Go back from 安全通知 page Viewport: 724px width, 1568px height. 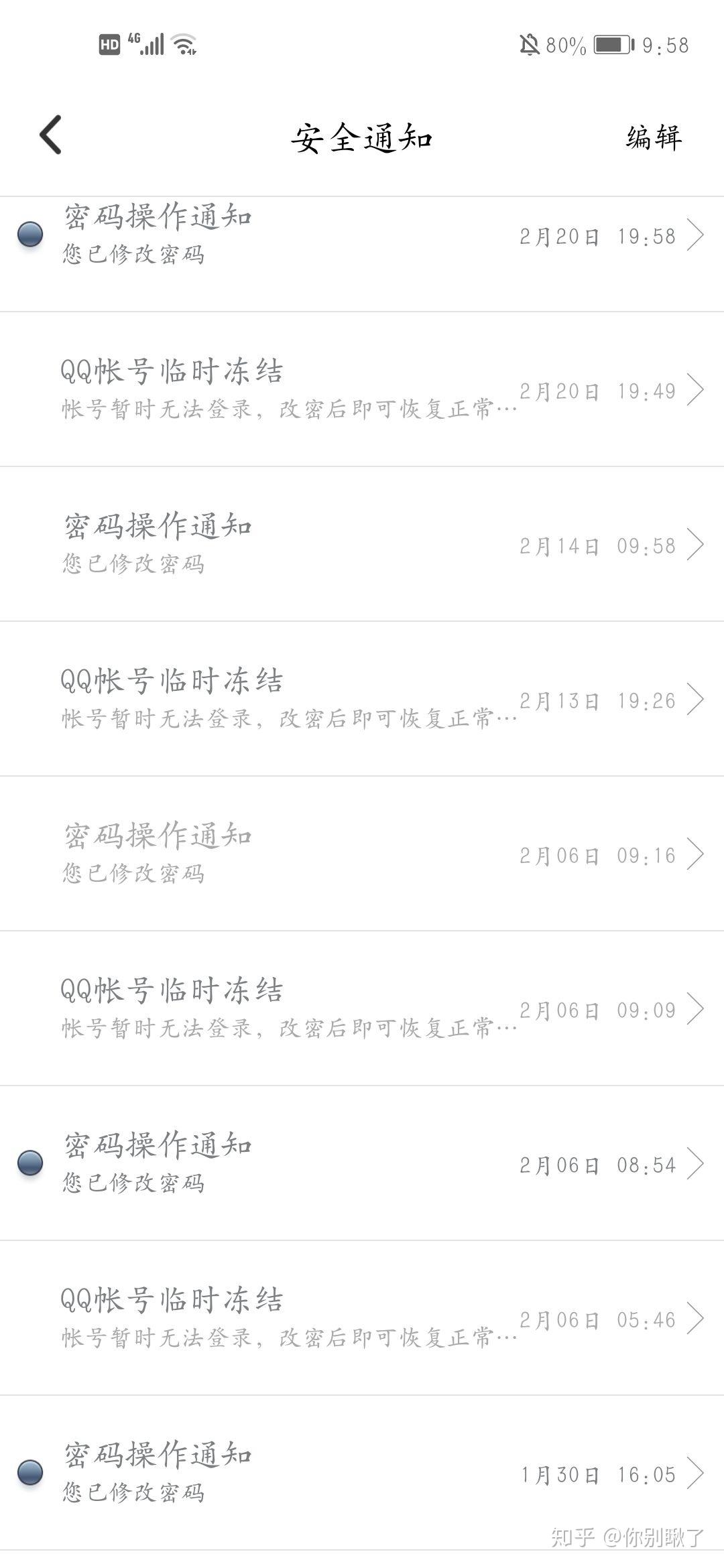click(51, 135)
